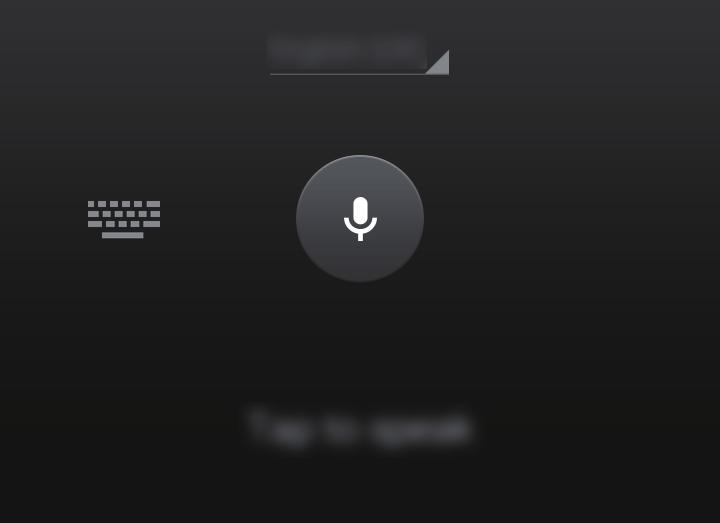
Task: Tap the microphone button to speak
Action: [360, 218]
